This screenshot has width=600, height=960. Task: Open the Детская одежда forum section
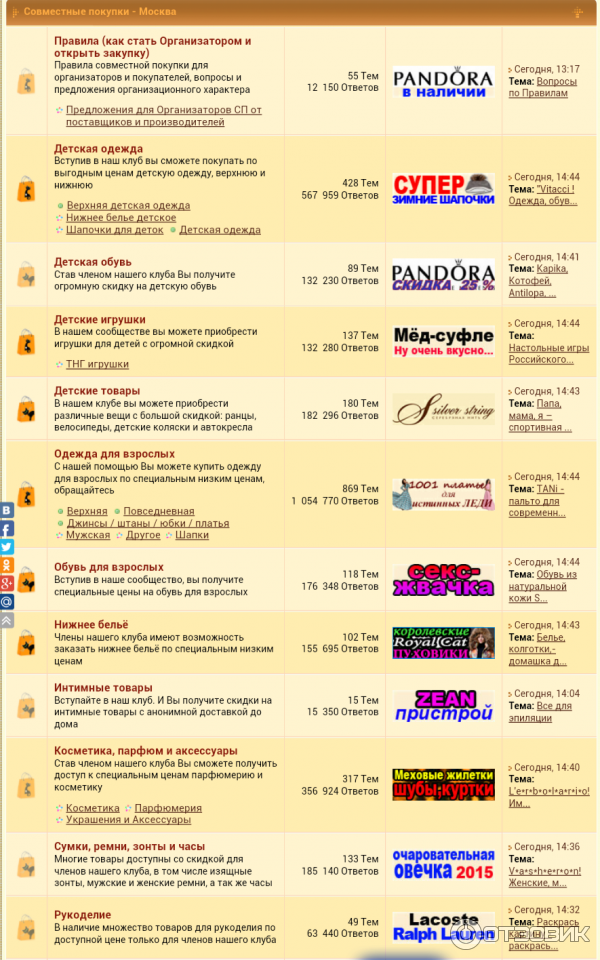click(98, 149)
